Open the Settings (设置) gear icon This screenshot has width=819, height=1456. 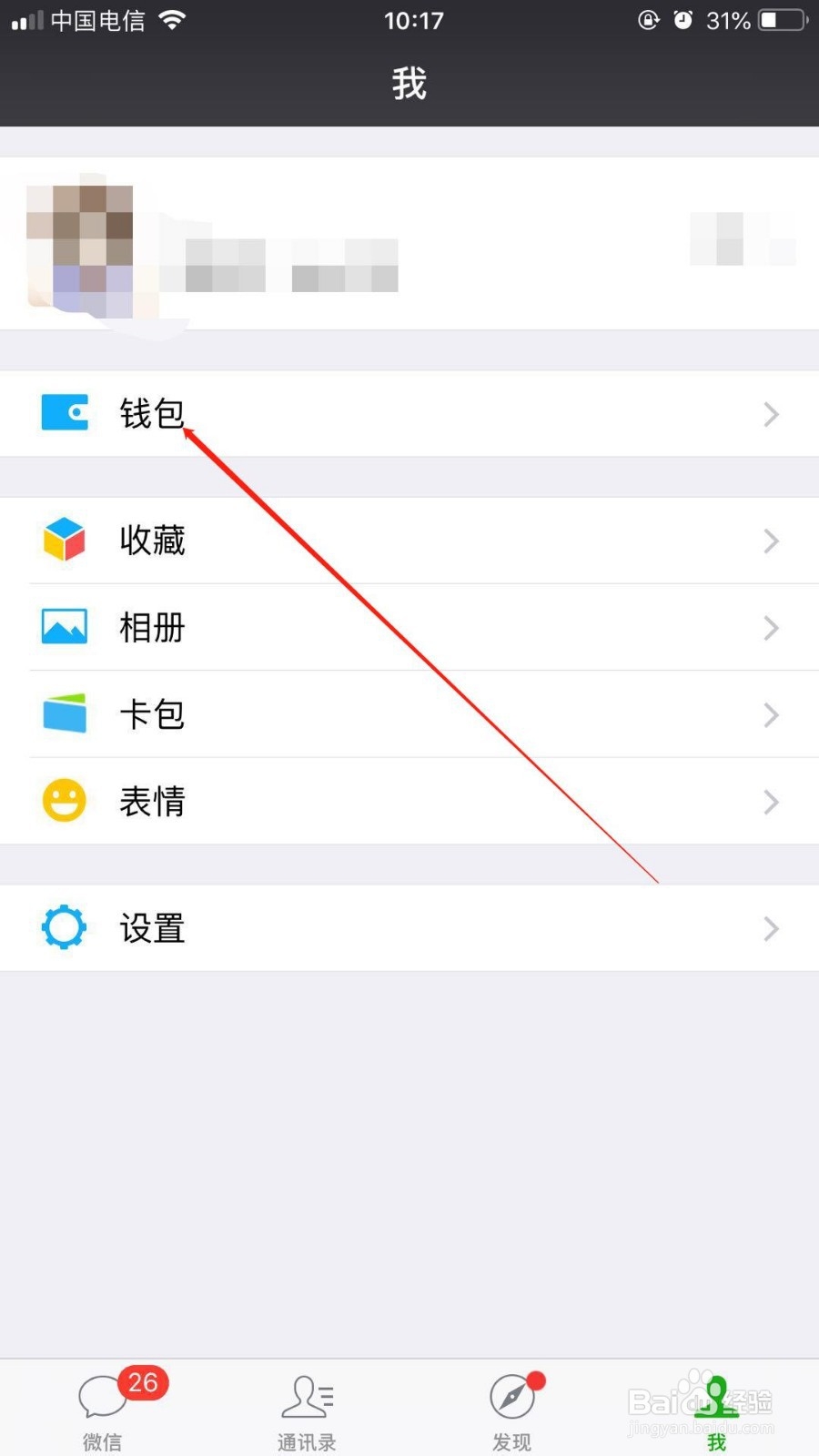tap(64, 926)
